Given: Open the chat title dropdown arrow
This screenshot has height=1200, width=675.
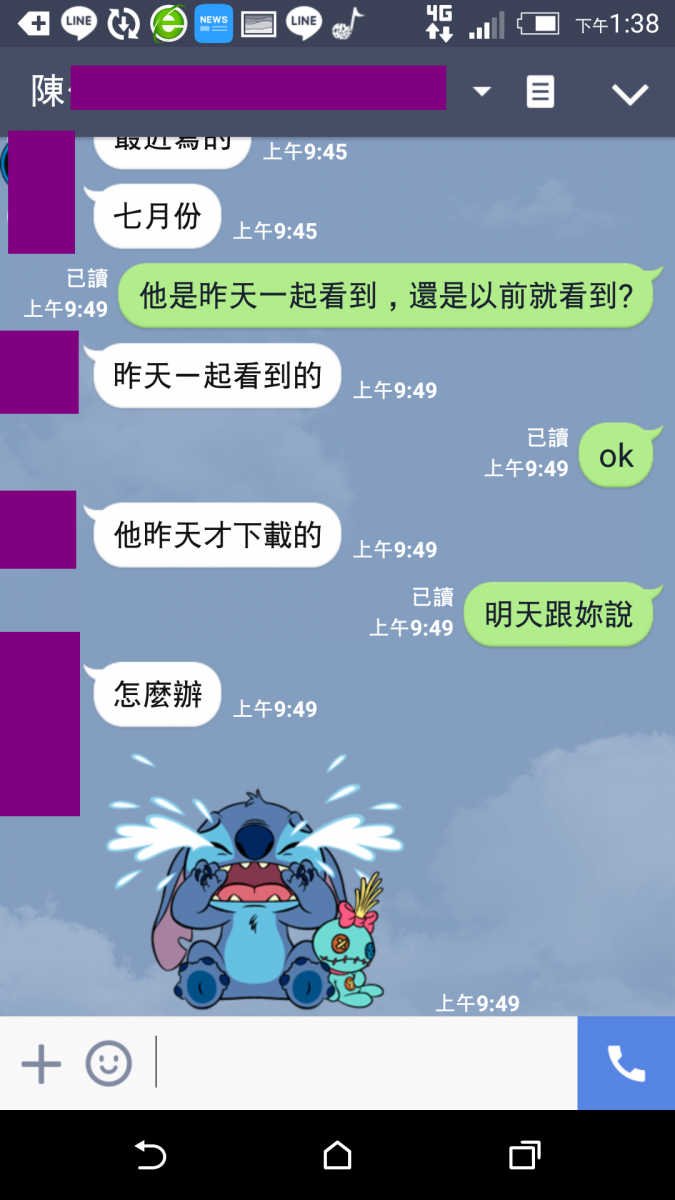Looking at the screenshot, I should pos(482,92).
